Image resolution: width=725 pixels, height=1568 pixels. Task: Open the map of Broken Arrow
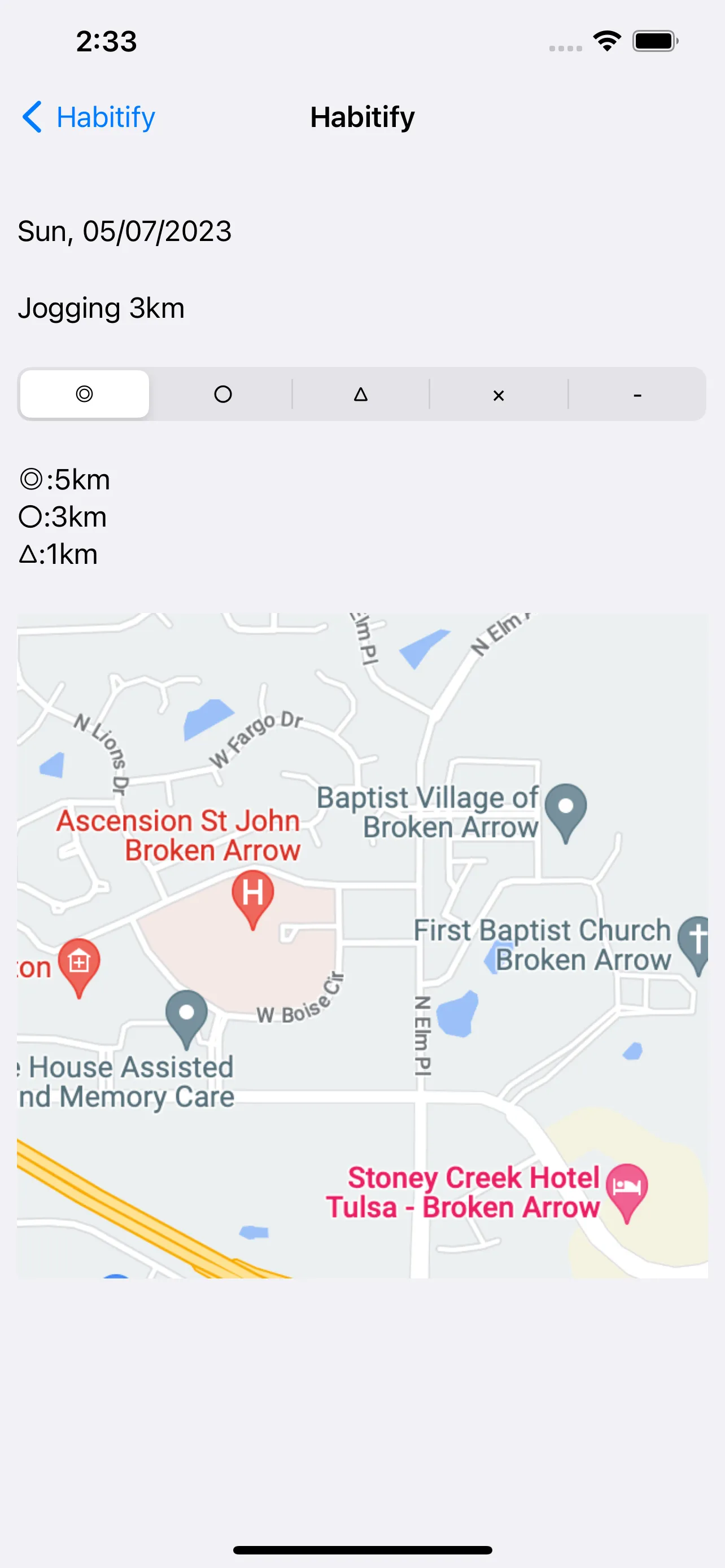[362, 945]
